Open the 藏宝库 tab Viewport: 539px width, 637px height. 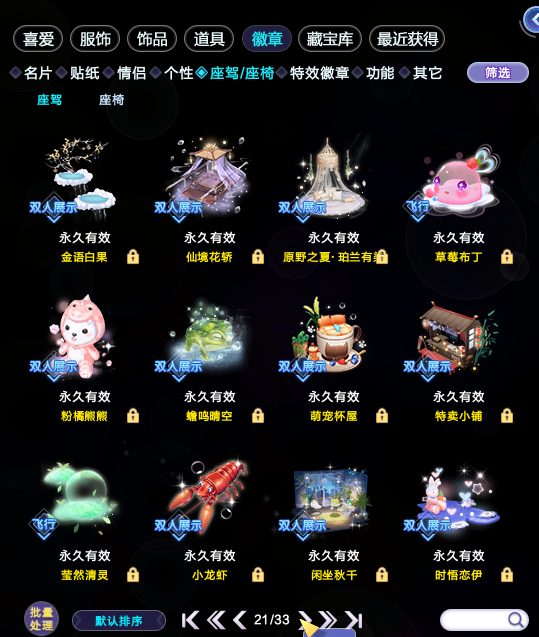329,39
